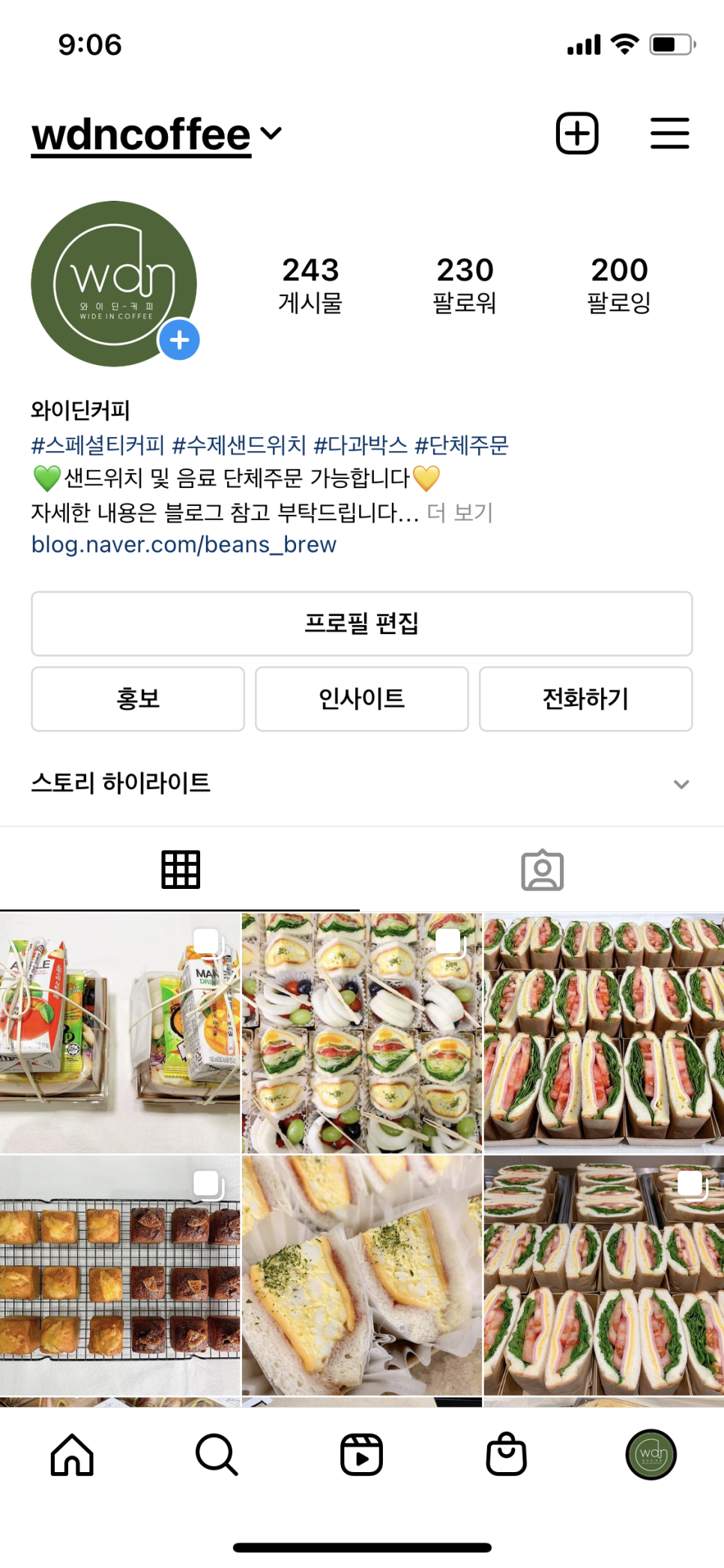
Task: Open the juice box sandwich set post
Action: pyautogui.click(x=120, y=1033)
